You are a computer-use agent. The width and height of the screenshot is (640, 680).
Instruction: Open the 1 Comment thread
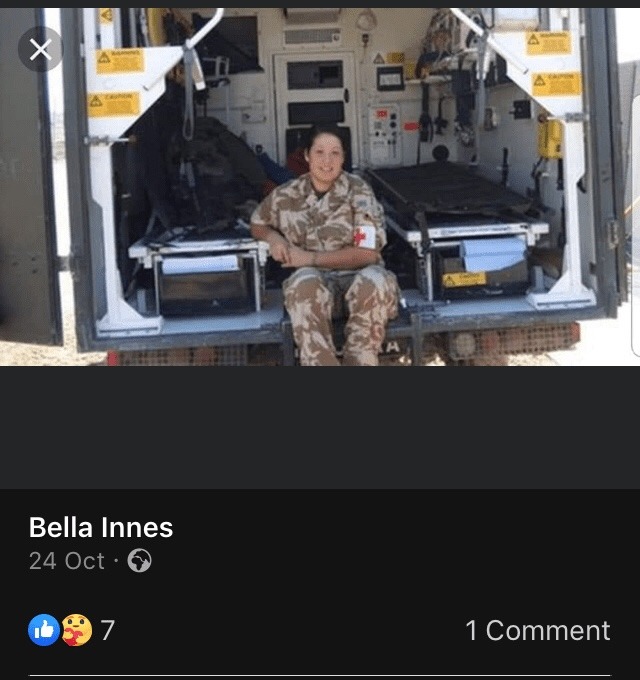click(537, 631)
